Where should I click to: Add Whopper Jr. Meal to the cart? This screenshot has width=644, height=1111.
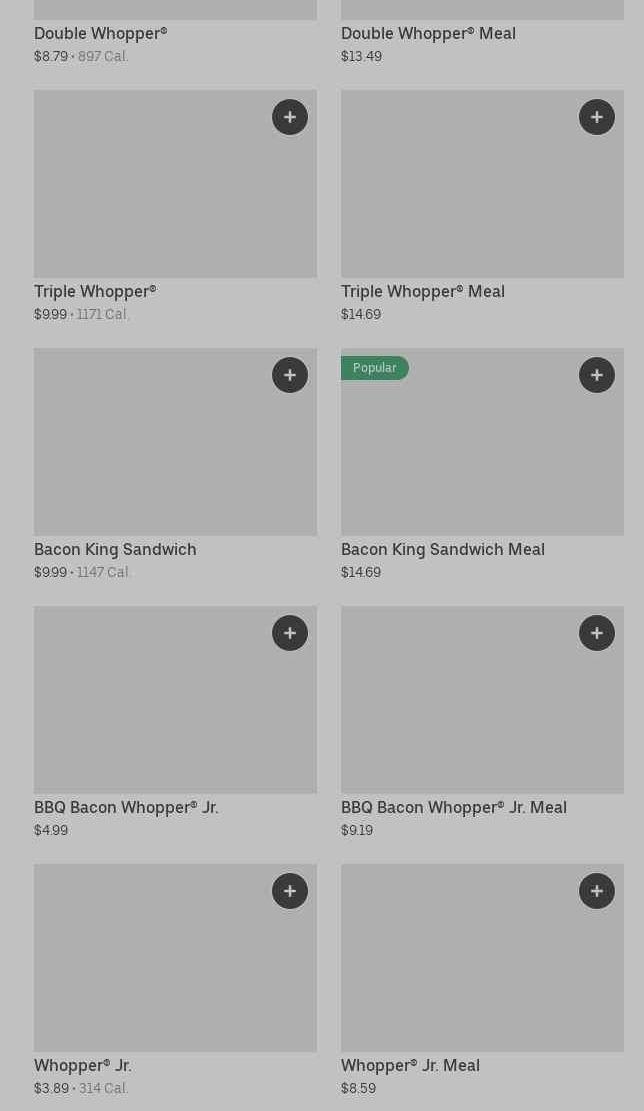597,891
